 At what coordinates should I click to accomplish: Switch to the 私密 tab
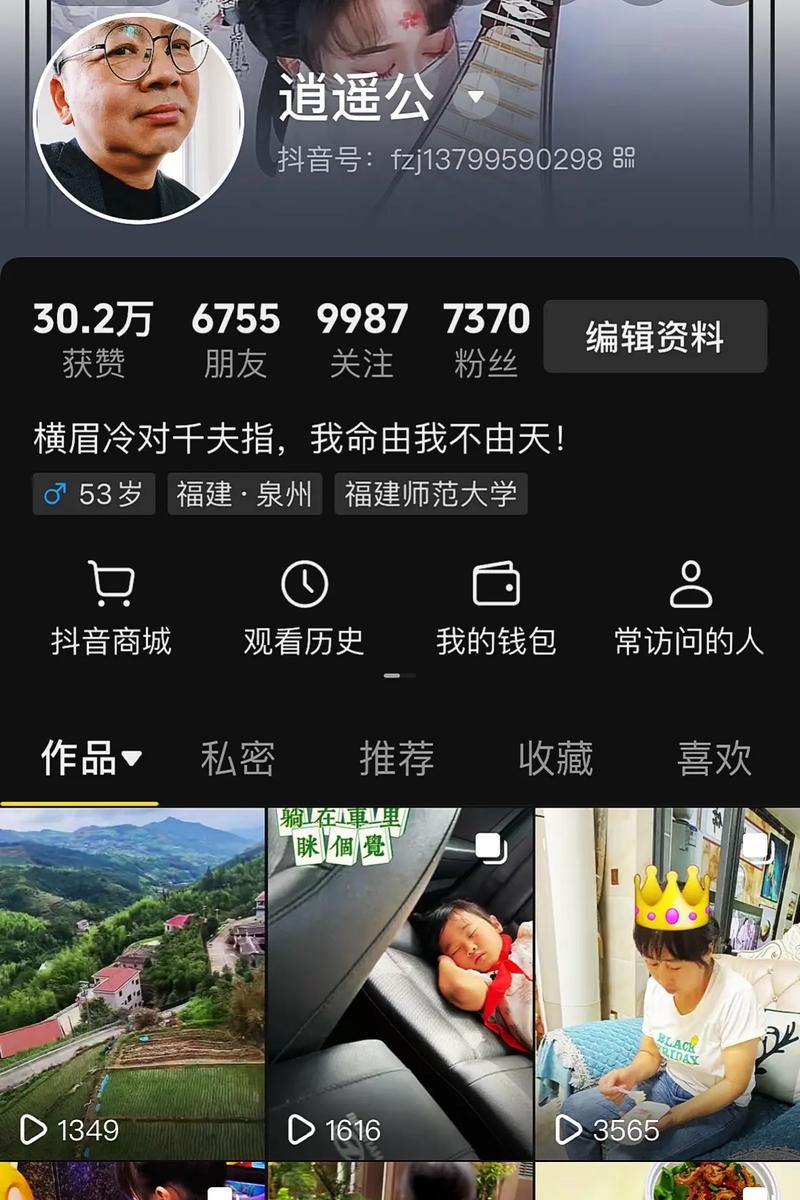click(x=238, y=759)
